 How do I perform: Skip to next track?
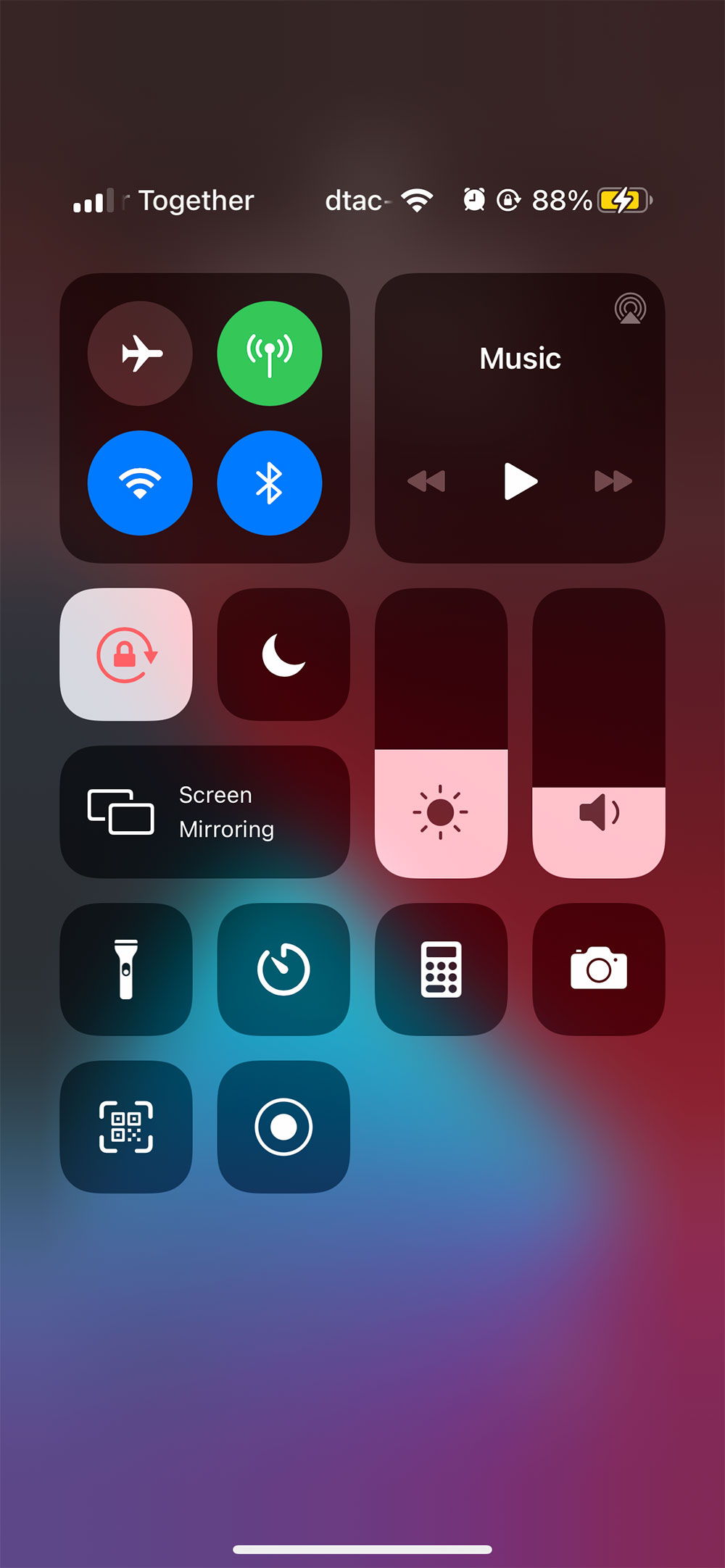613,481
